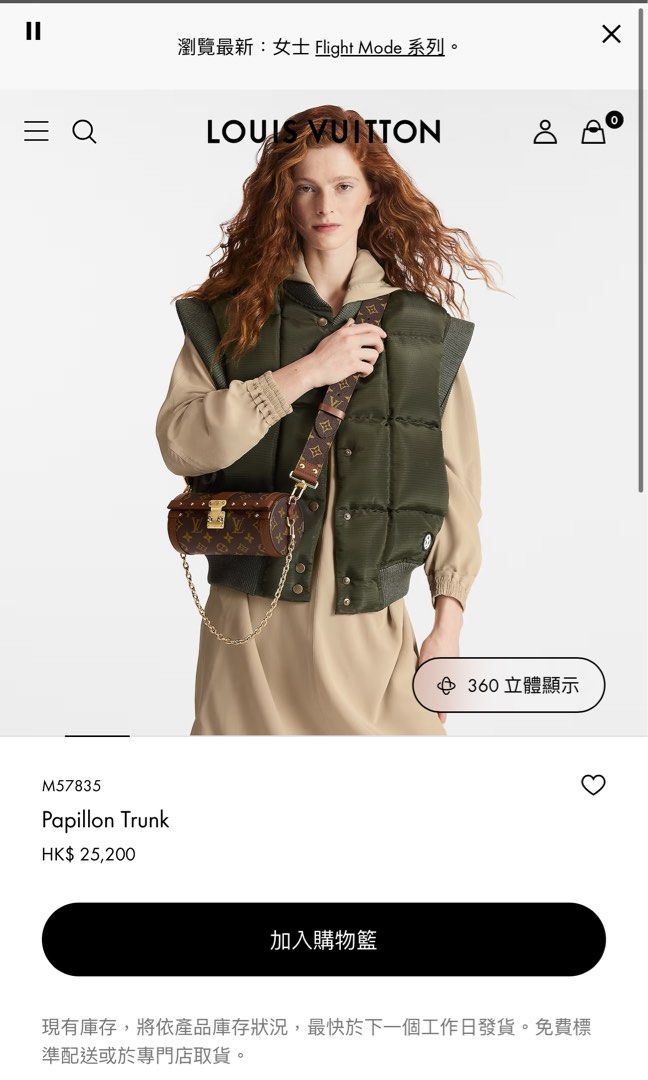Launch the 360 立體顯示 view
Image resolution: width=648 pixels, height=1080 pixels.
(508, 685)
